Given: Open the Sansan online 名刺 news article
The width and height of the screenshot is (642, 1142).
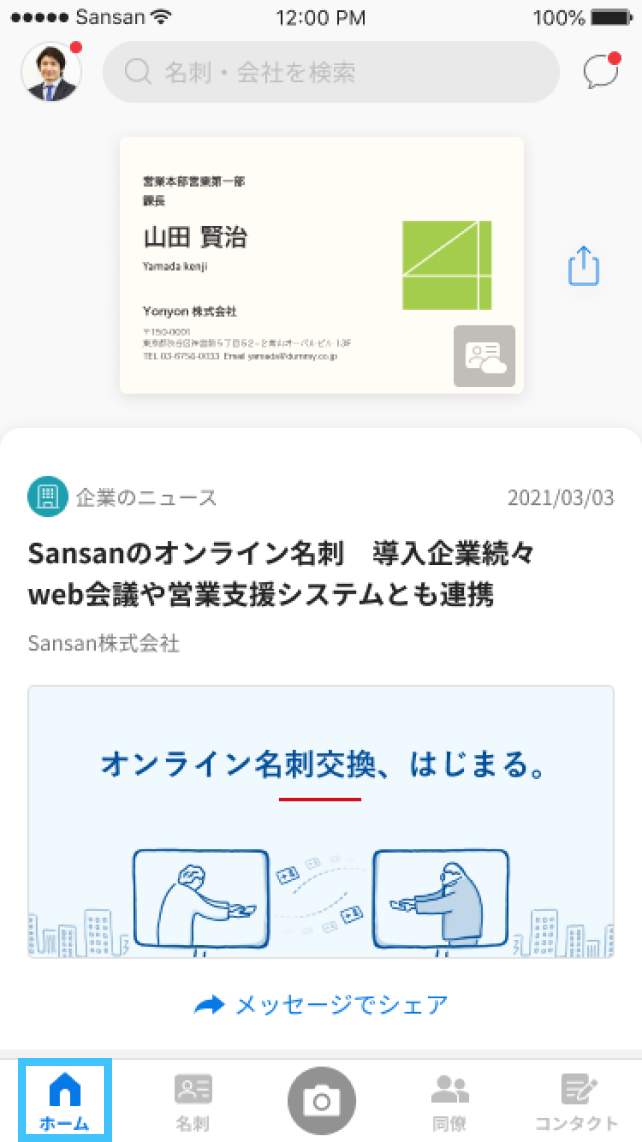Looking at the screenshot, I should tap(281, 575).
